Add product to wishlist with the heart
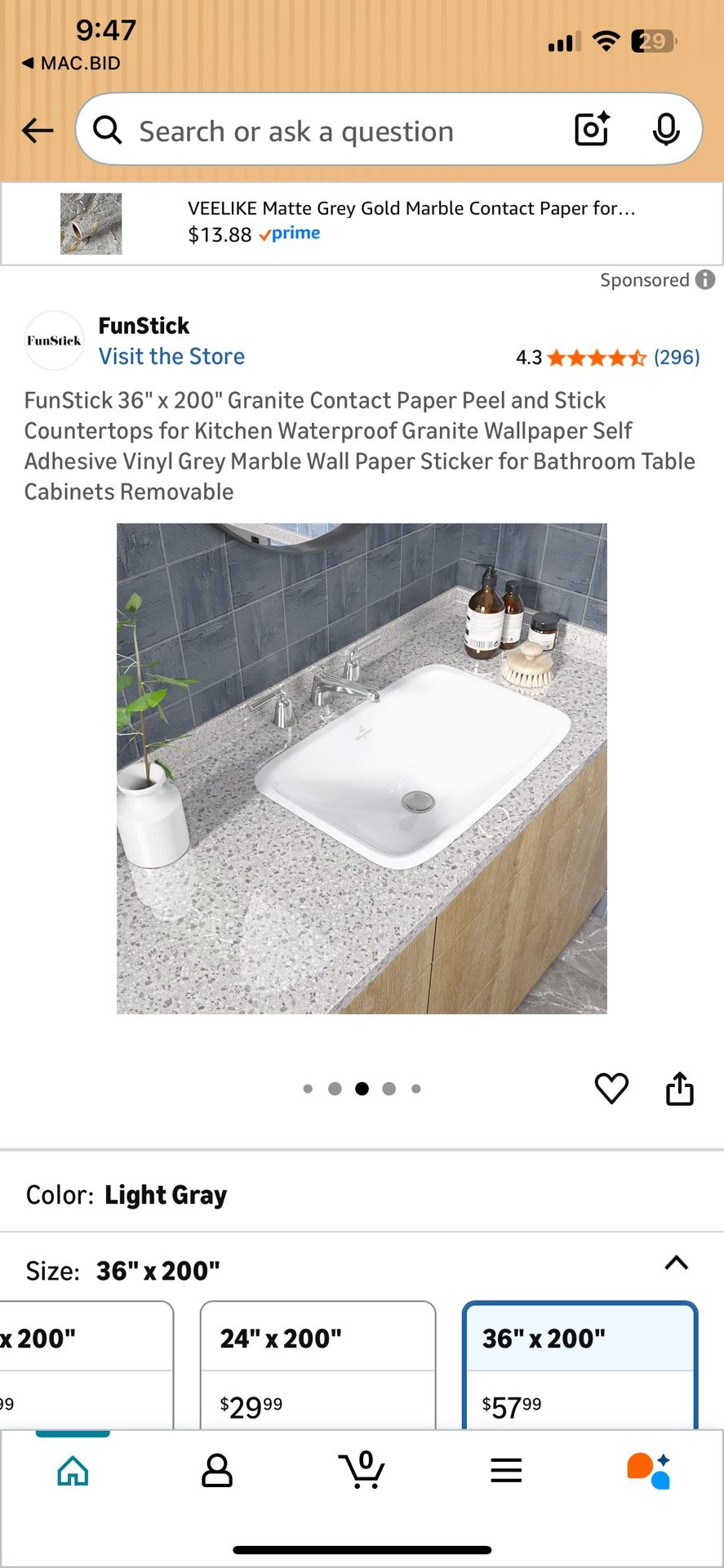This screenshot has width=724, height=1568. 611,1088
